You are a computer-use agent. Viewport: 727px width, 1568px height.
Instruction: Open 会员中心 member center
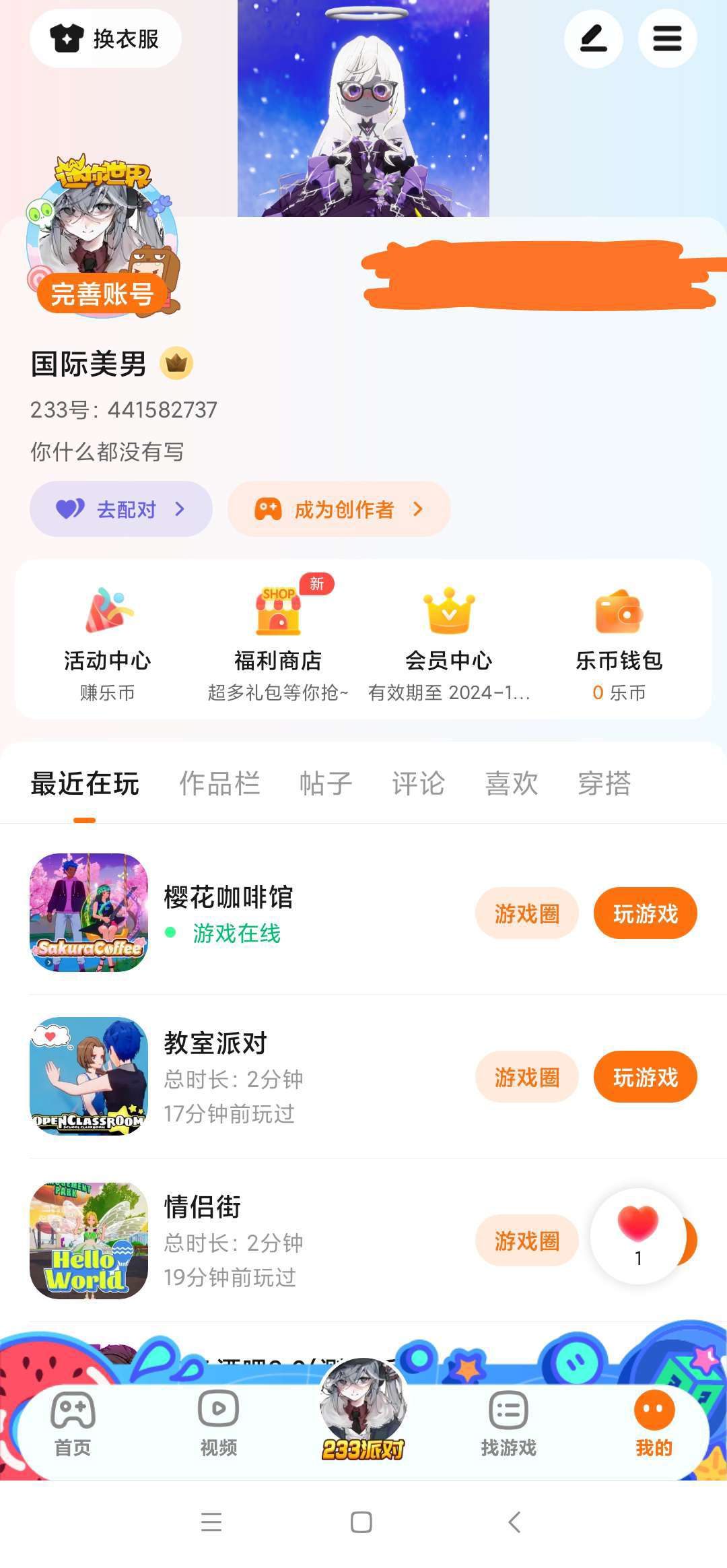(x=449, y=644)
